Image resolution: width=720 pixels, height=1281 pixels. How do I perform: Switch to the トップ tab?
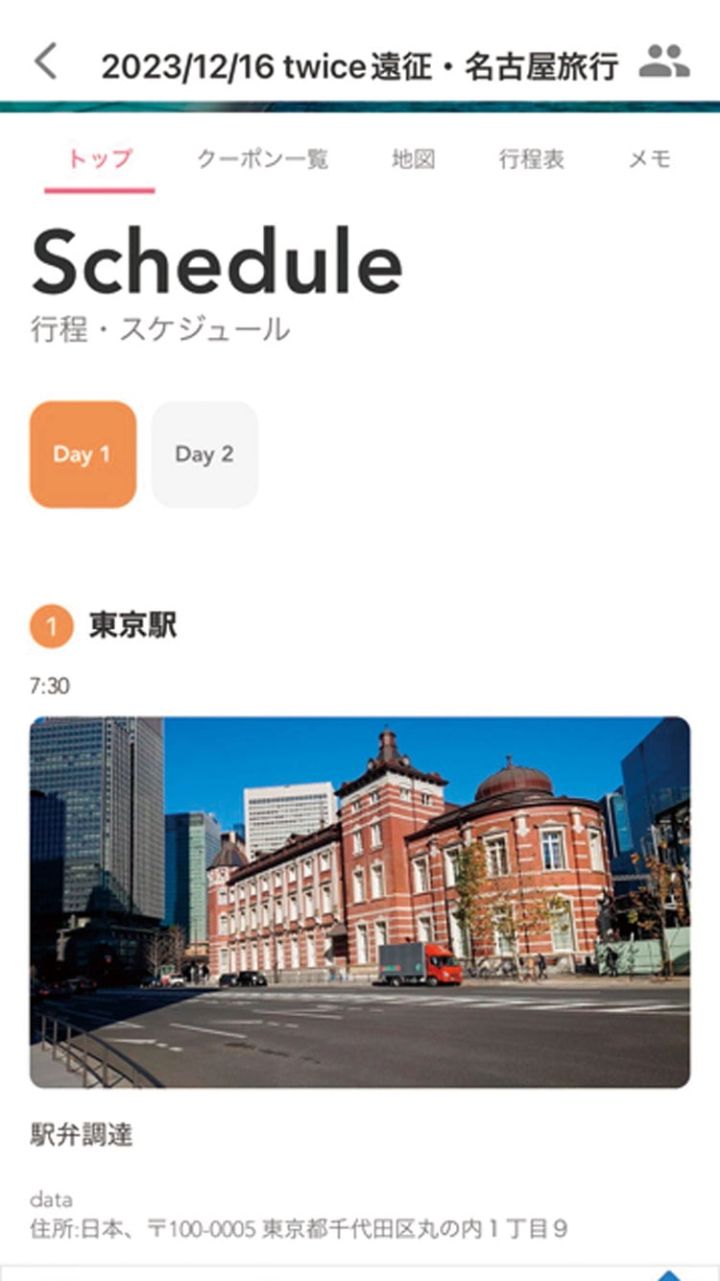coord(100,159)
